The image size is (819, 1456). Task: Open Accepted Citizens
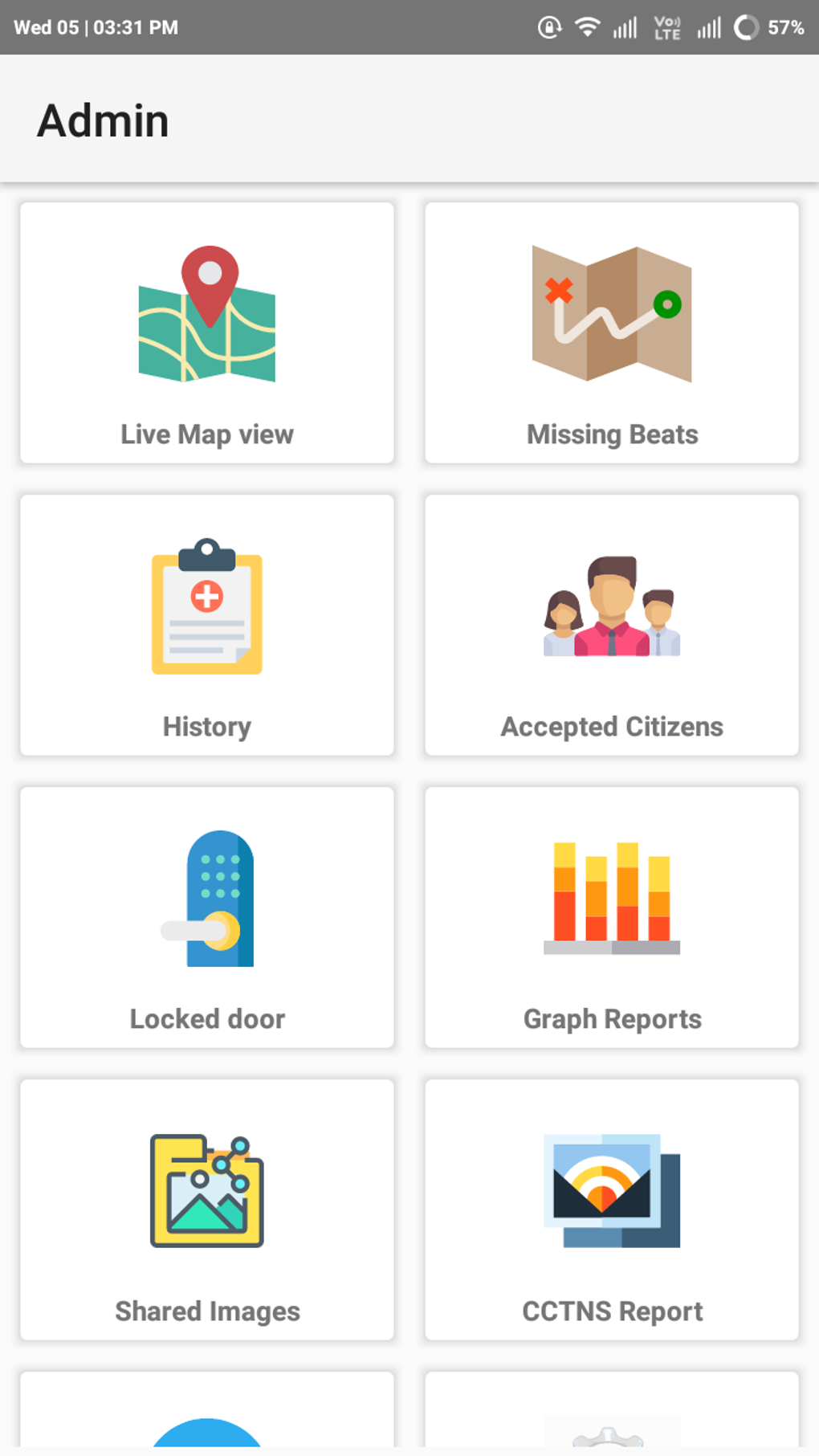tap(612, 625)
